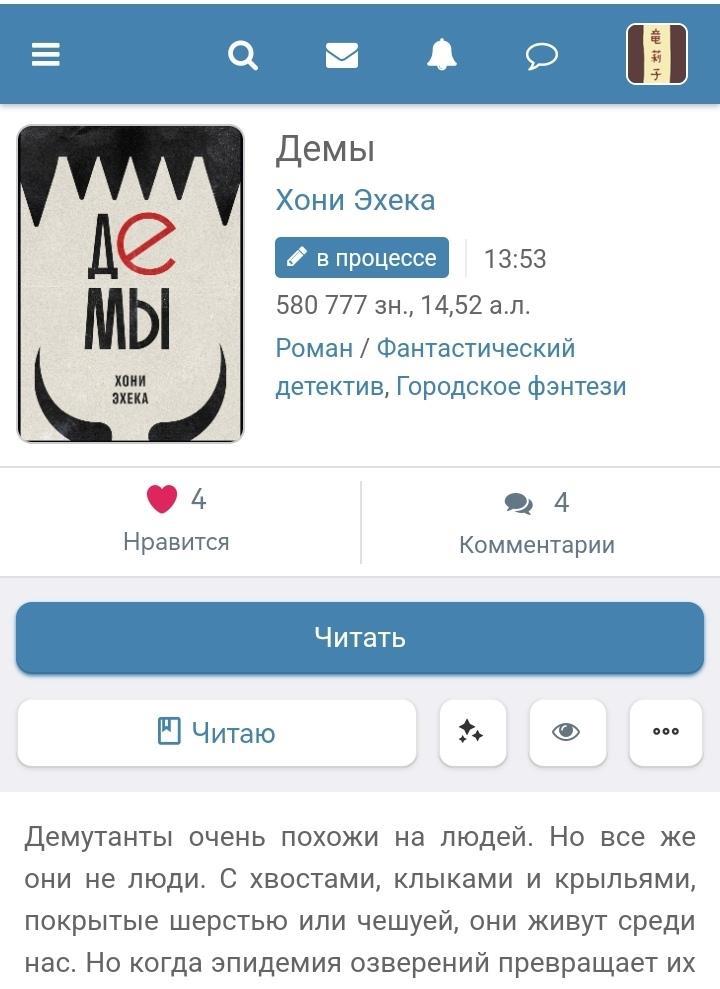720x989 pixels.
Task: Like the book with the heart icon
Action: [162, 498]
